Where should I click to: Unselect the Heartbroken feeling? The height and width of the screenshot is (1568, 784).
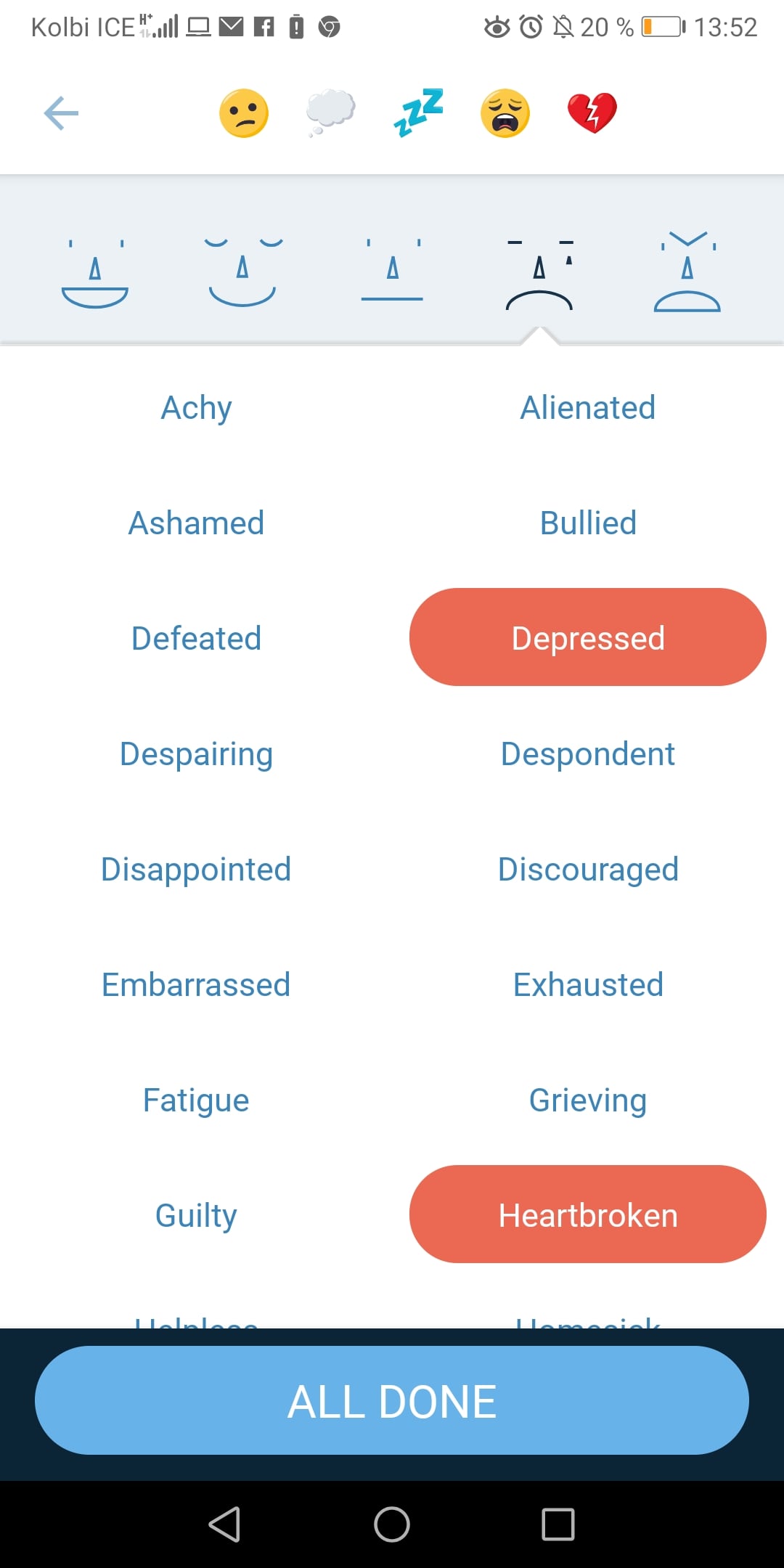pos(587,1214)
